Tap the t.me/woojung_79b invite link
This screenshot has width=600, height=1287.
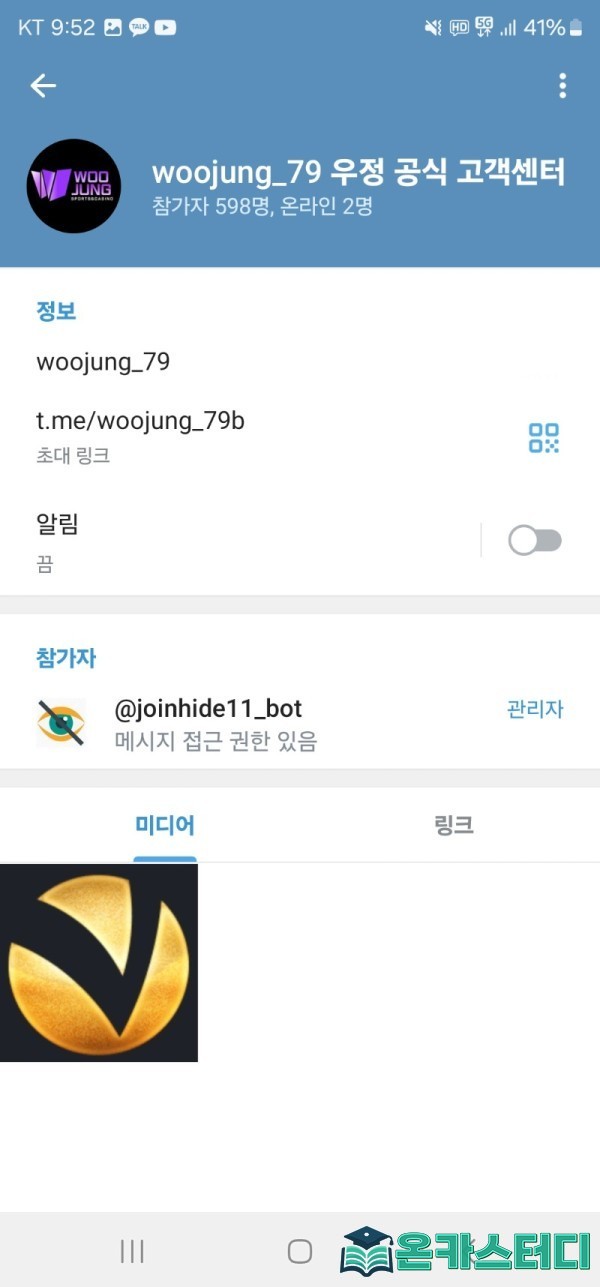[140, 422]
